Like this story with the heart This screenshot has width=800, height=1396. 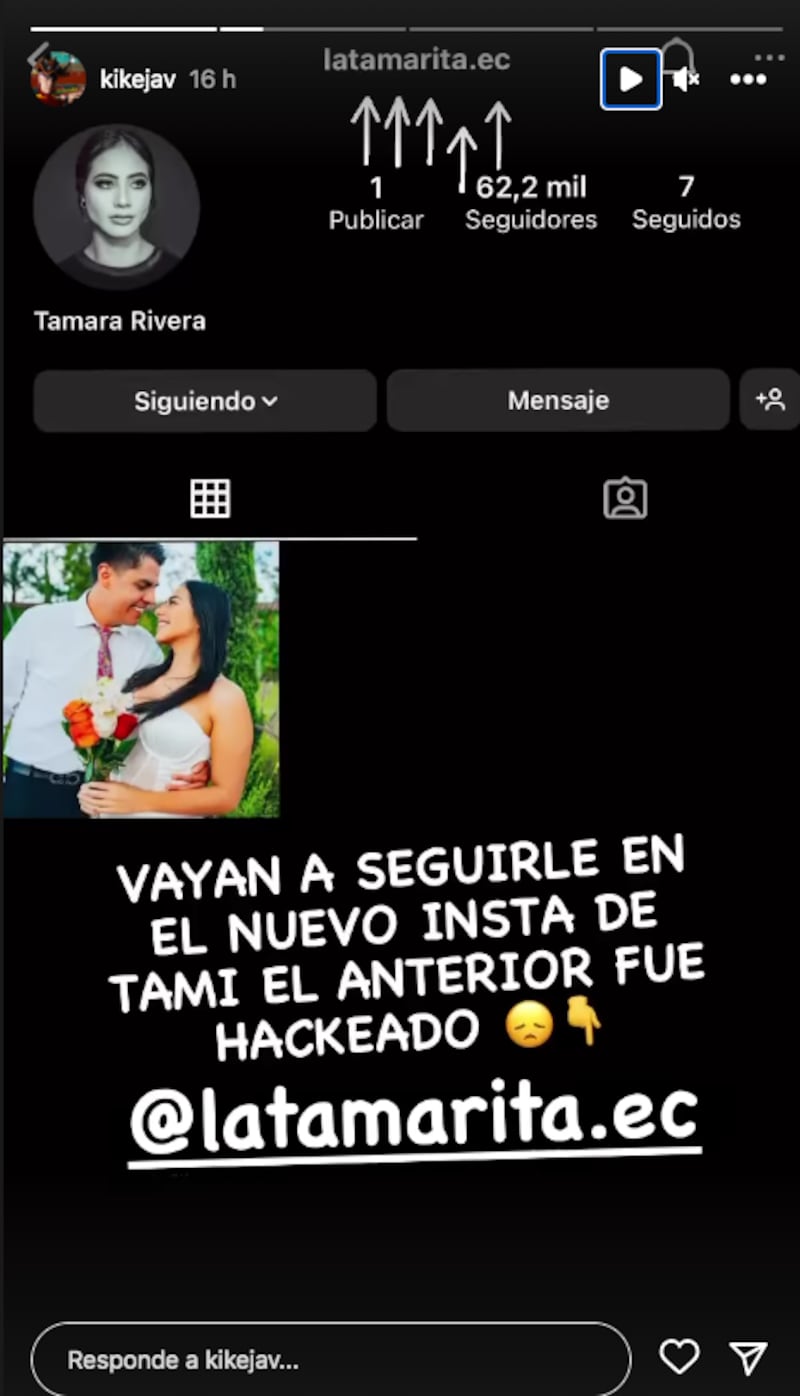click(679, 1357)
